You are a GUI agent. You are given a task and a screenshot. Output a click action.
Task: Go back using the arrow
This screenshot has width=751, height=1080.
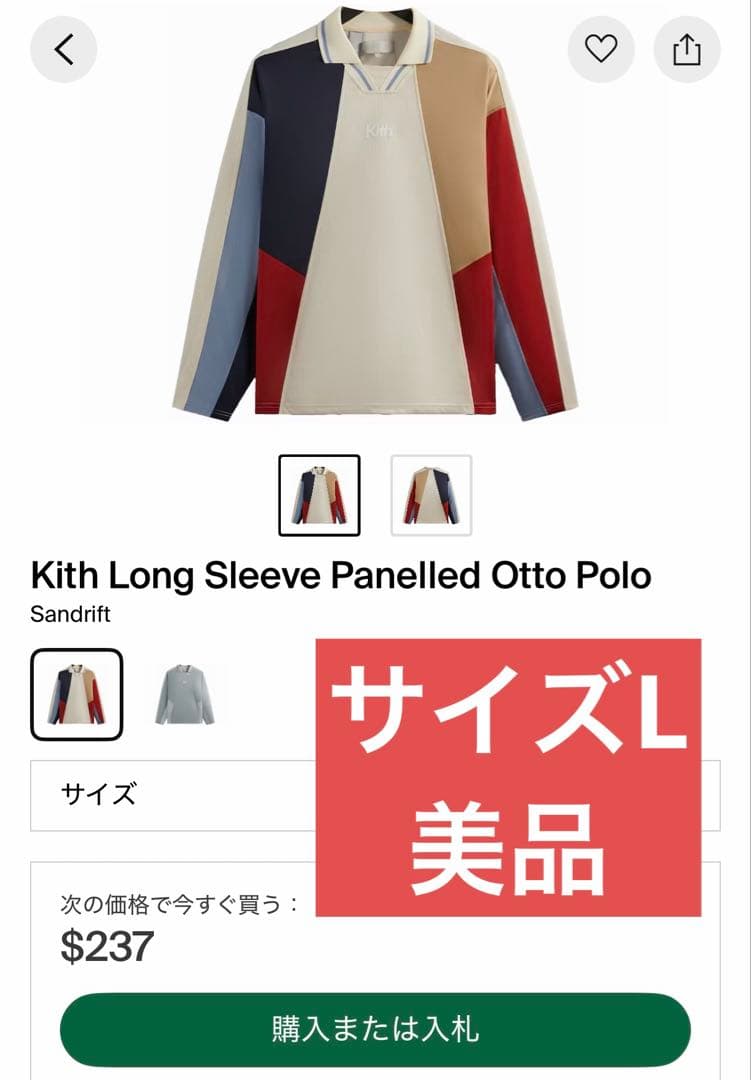[64, 49]
